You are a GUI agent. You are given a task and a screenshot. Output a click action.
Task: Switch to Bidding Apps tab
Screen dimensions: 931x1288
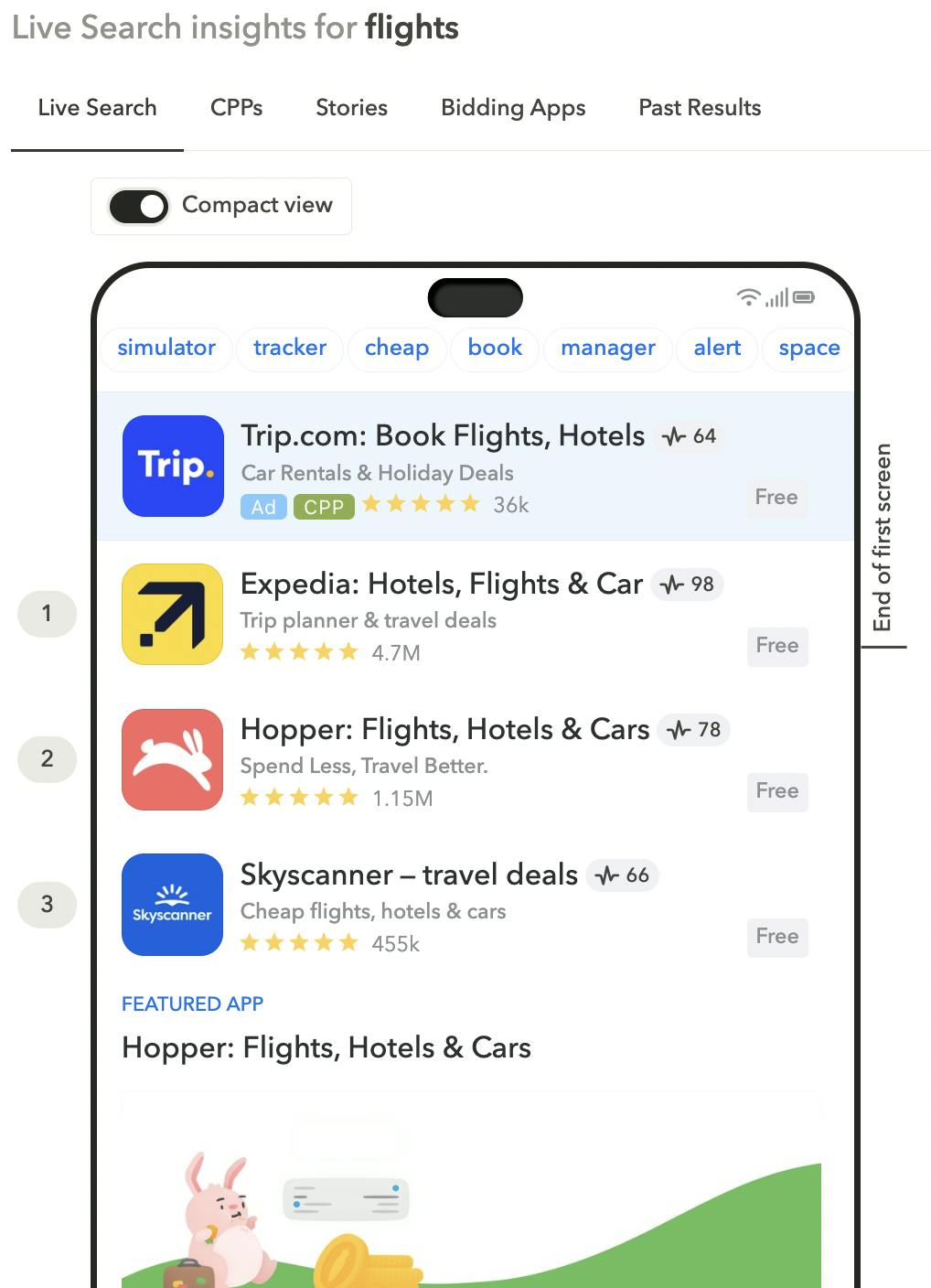(513, 108)
